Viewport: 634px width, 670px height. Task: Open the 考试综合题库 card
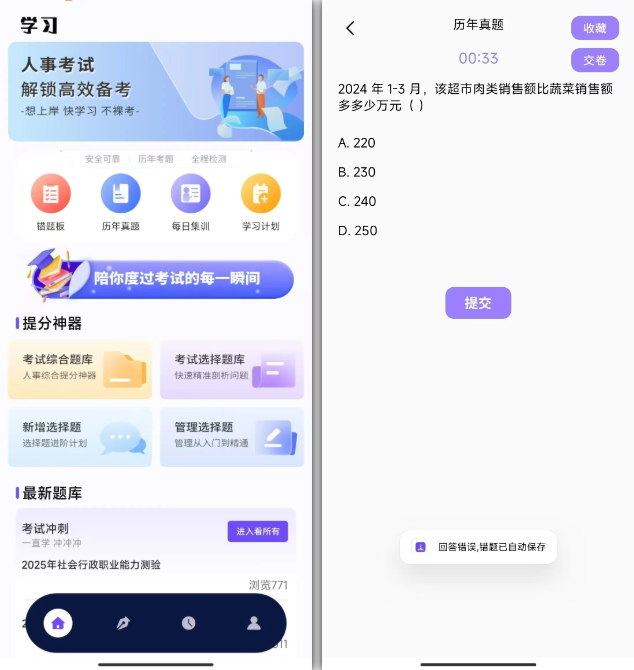pos(80,369)
